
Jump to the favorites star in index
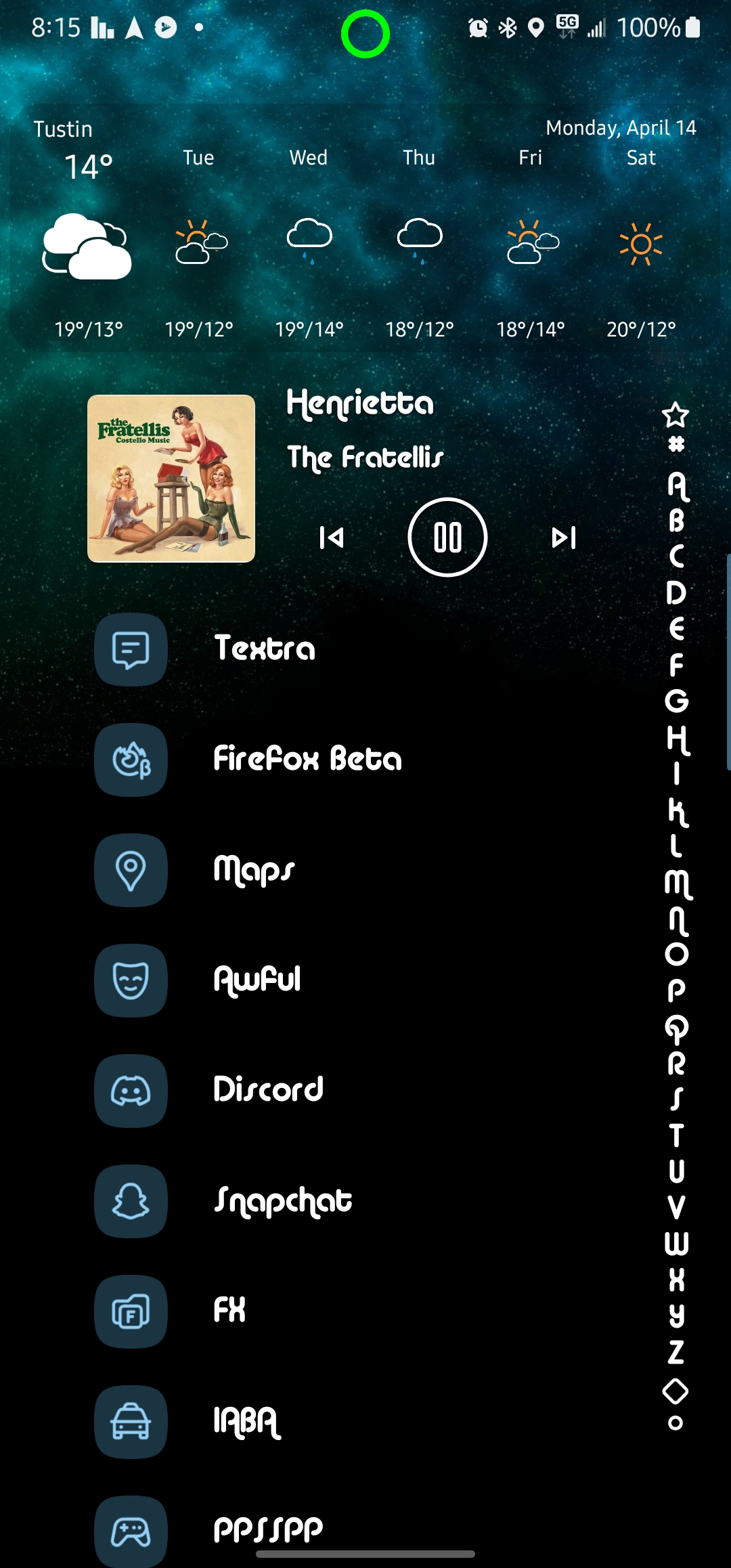click(675, 415)
